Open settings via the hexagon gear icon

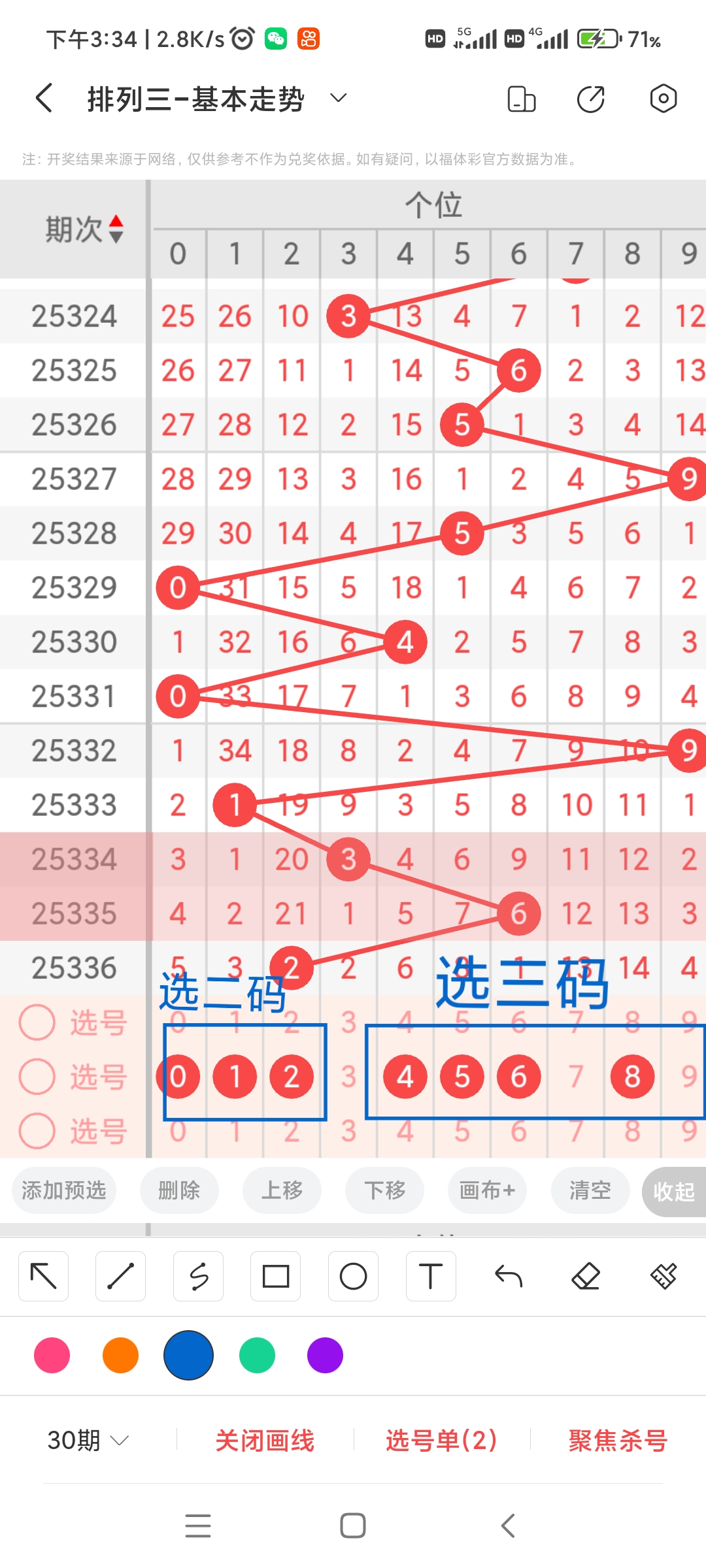pyautogui.click(x=664, y=98)
